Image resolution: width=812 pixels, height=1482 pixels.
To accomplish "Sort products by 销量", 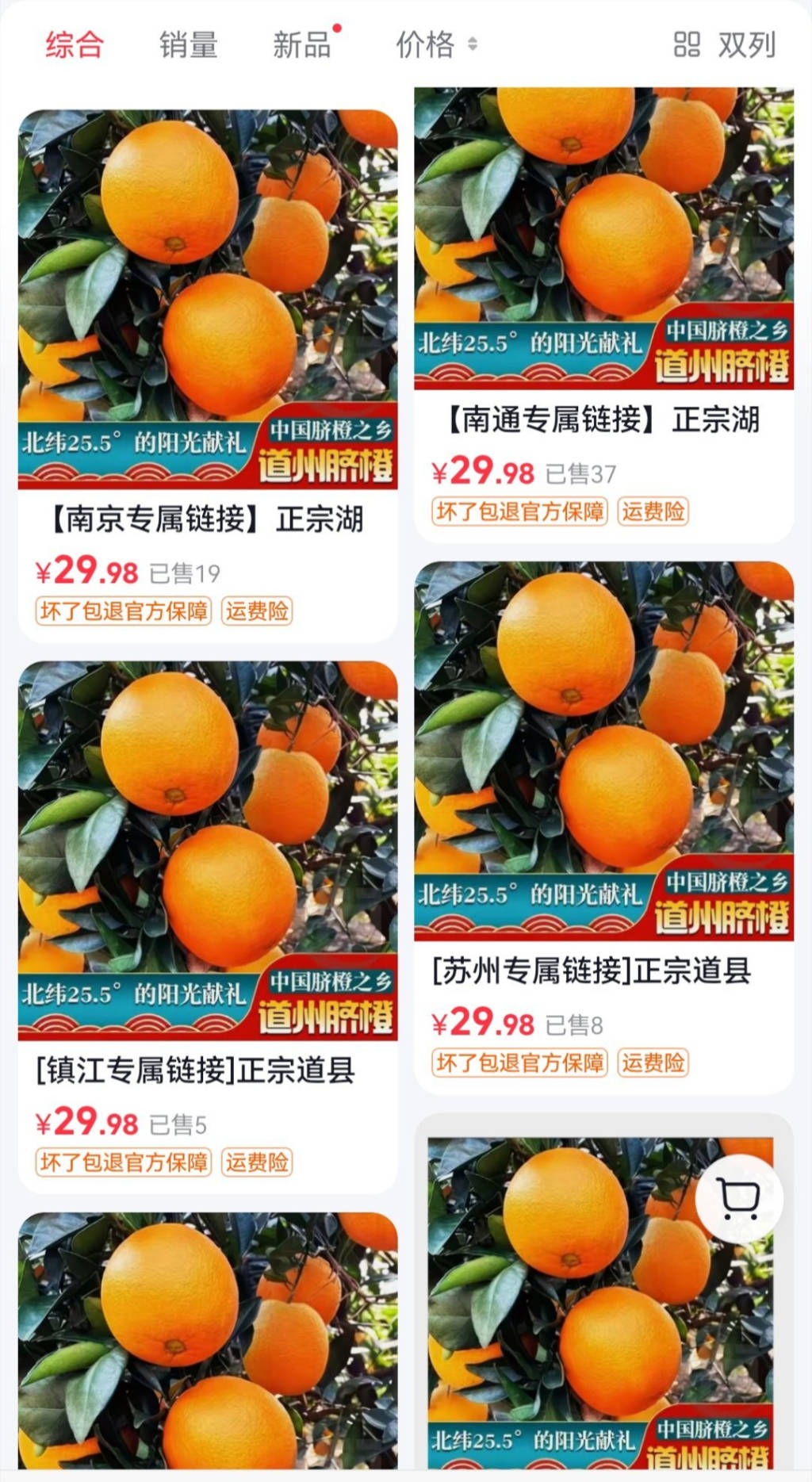I will point(188,44).
